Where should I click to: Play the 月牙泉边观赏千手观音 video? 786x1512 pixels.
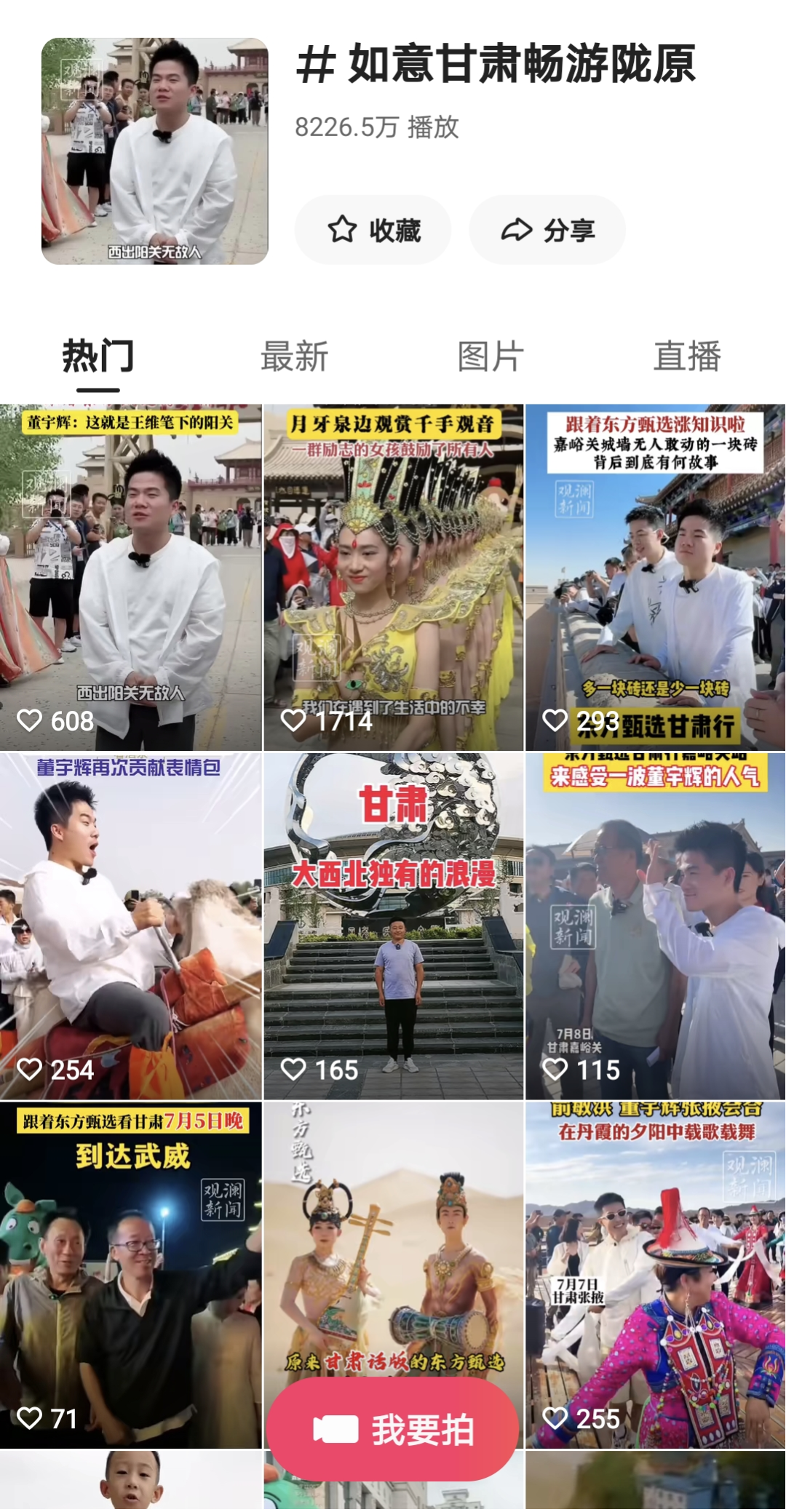[x=393, y=576]
